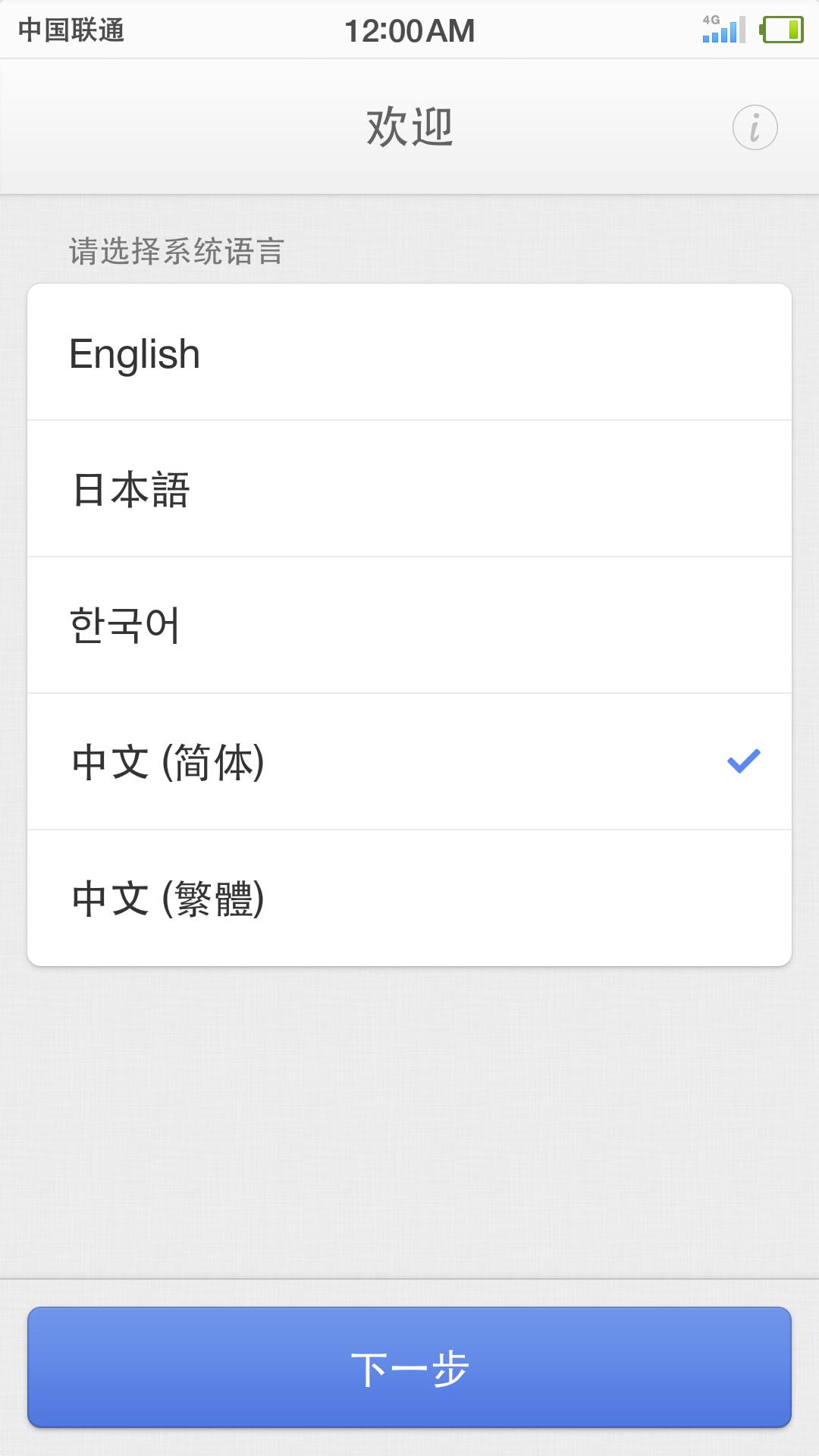This screenshot has height=1456, width=819.
Task: Tap the English list row
Action: pyautogui.click(x=409, y=351)
